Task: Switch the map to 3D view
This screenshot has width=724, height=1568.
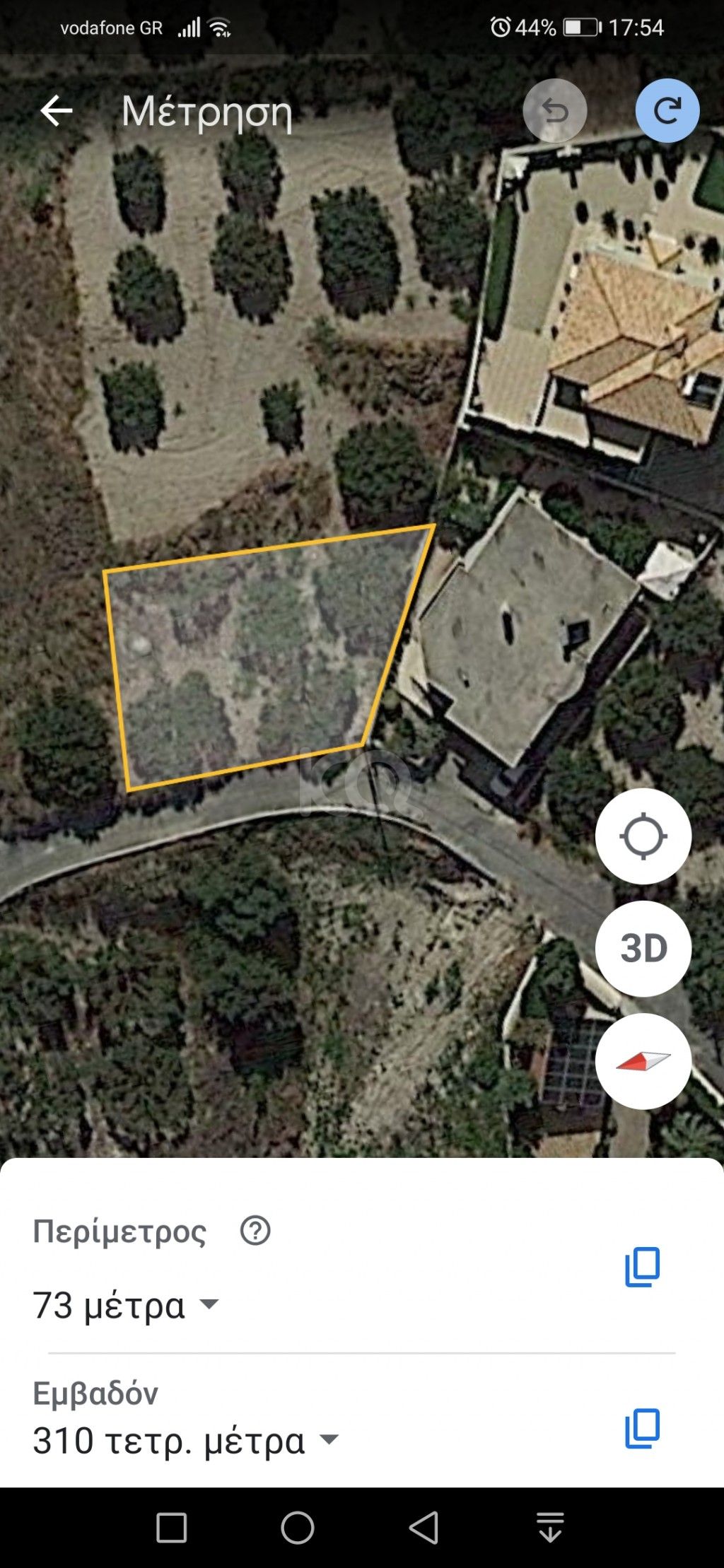Action: pos(643,948)
